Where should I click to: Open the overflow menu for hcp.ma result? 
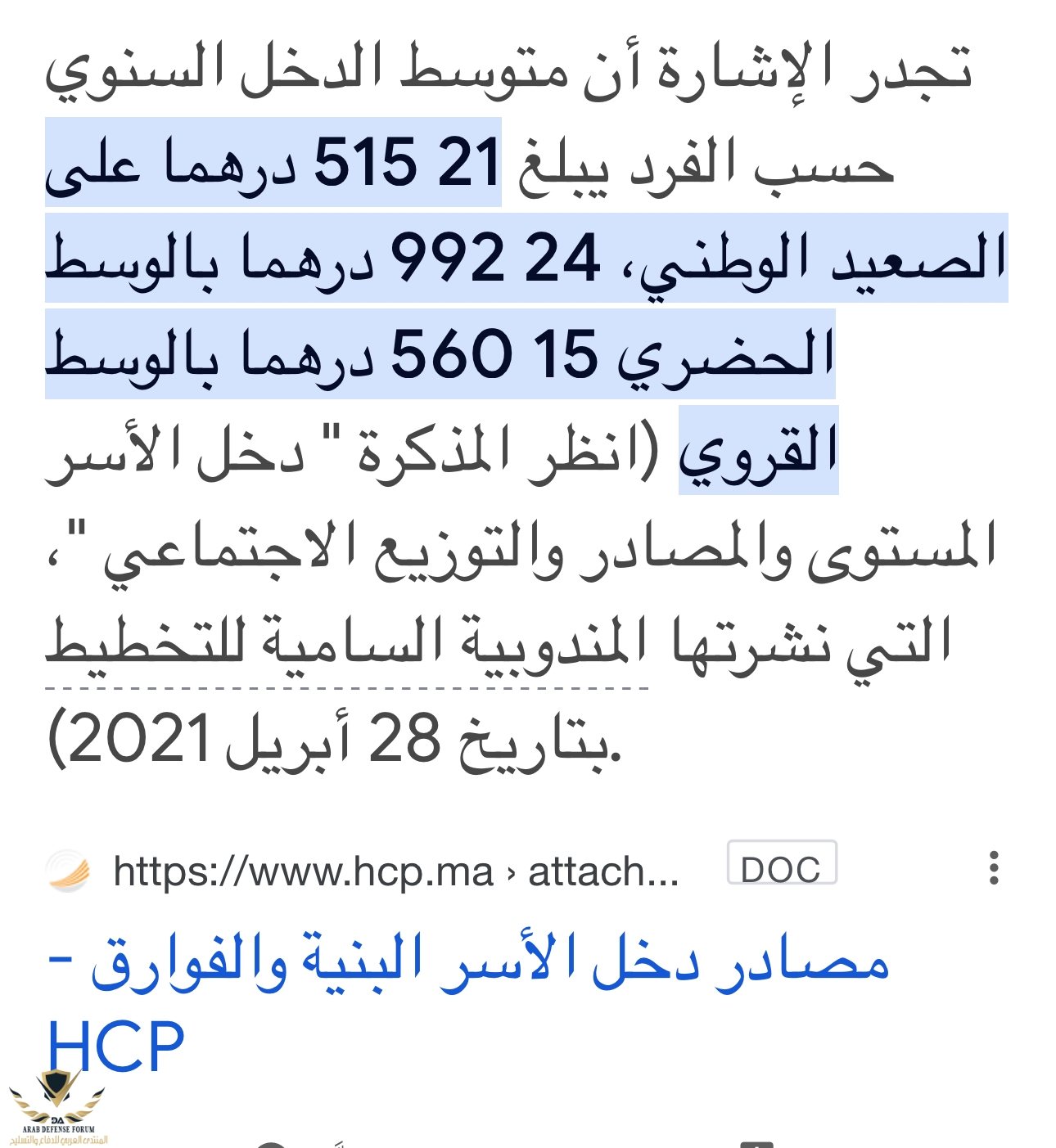point(994,868)
